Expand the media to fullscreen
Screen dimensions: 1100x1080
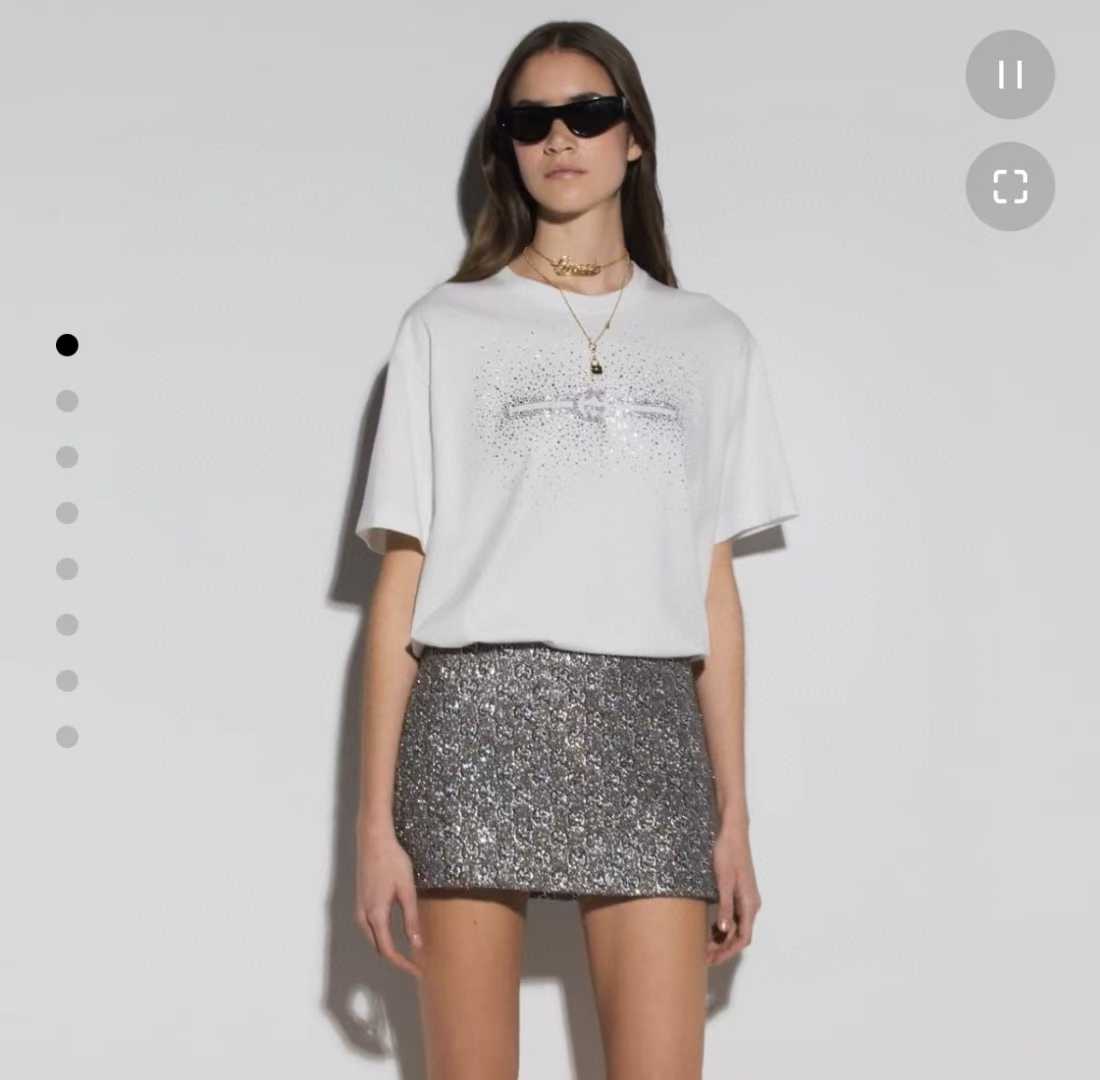[1010, 187]
